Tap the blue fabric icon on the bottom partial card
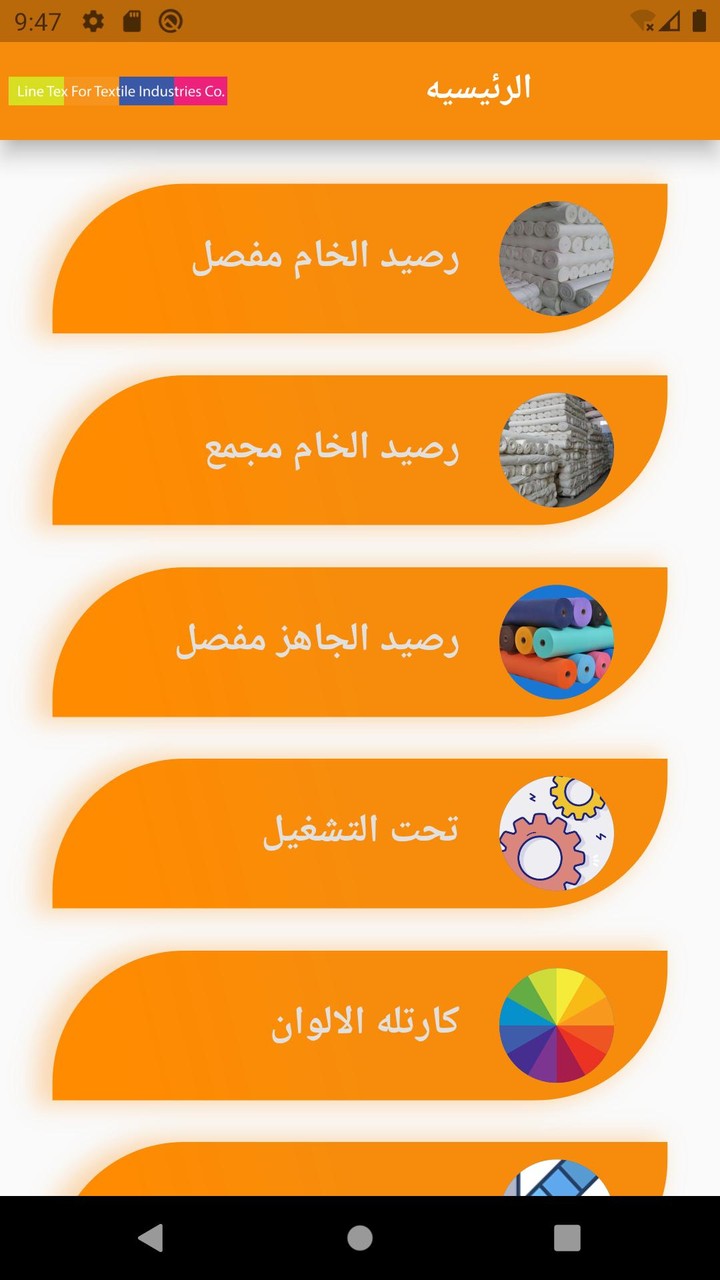The width and height of the screenshot is (720, 1280). 556,1185
